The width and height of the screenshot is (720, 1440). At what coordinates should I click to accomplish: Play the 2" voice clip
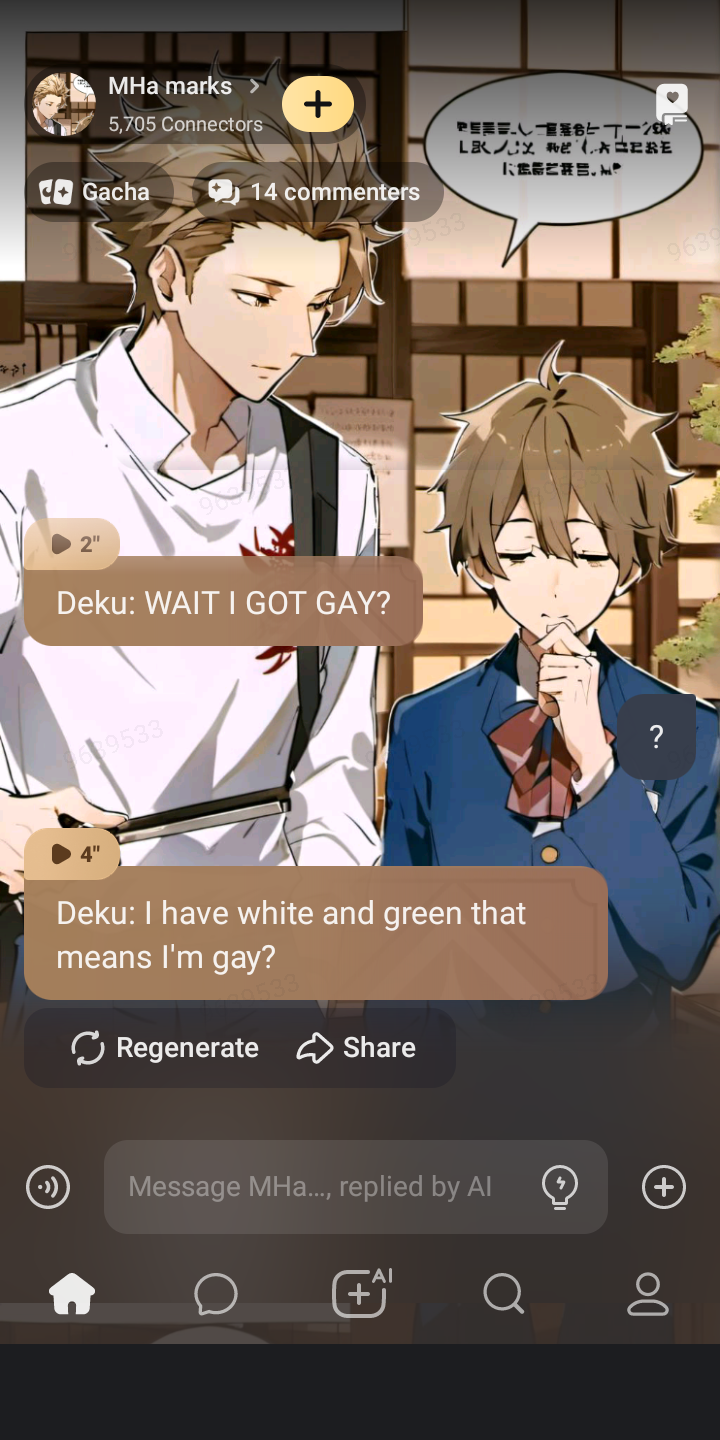pyautogui.click(x=72, y=544)
